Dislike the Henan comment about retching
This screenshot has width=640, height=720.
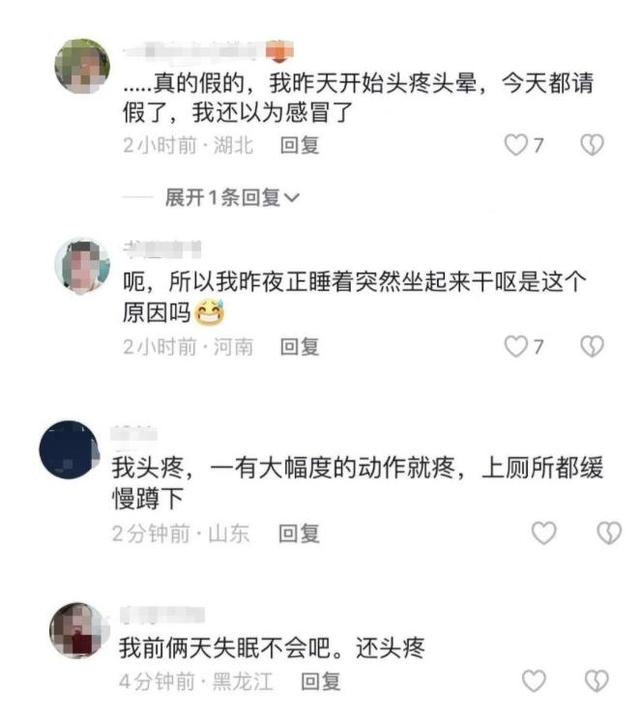pyautogui.click(x=592, y=347)
